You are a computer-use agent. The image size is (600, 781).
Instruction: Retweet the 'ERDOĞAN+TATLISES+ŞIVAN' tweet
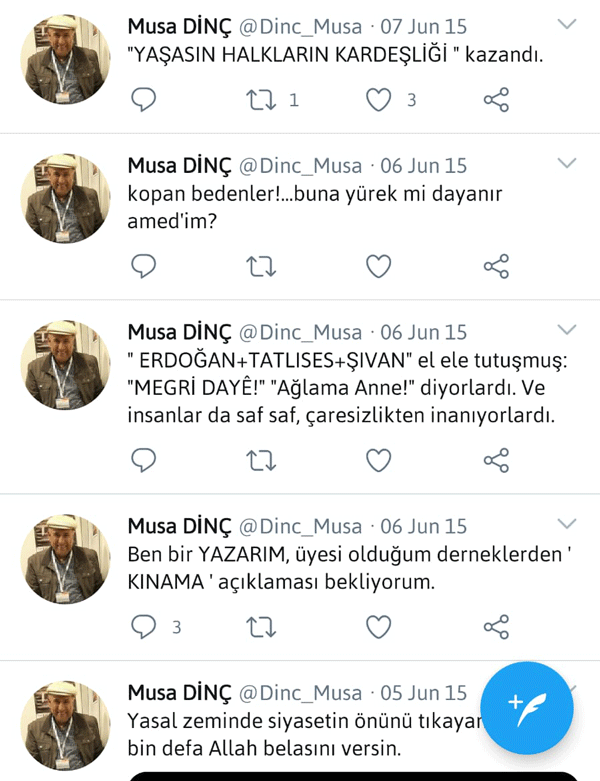[261, 459]
